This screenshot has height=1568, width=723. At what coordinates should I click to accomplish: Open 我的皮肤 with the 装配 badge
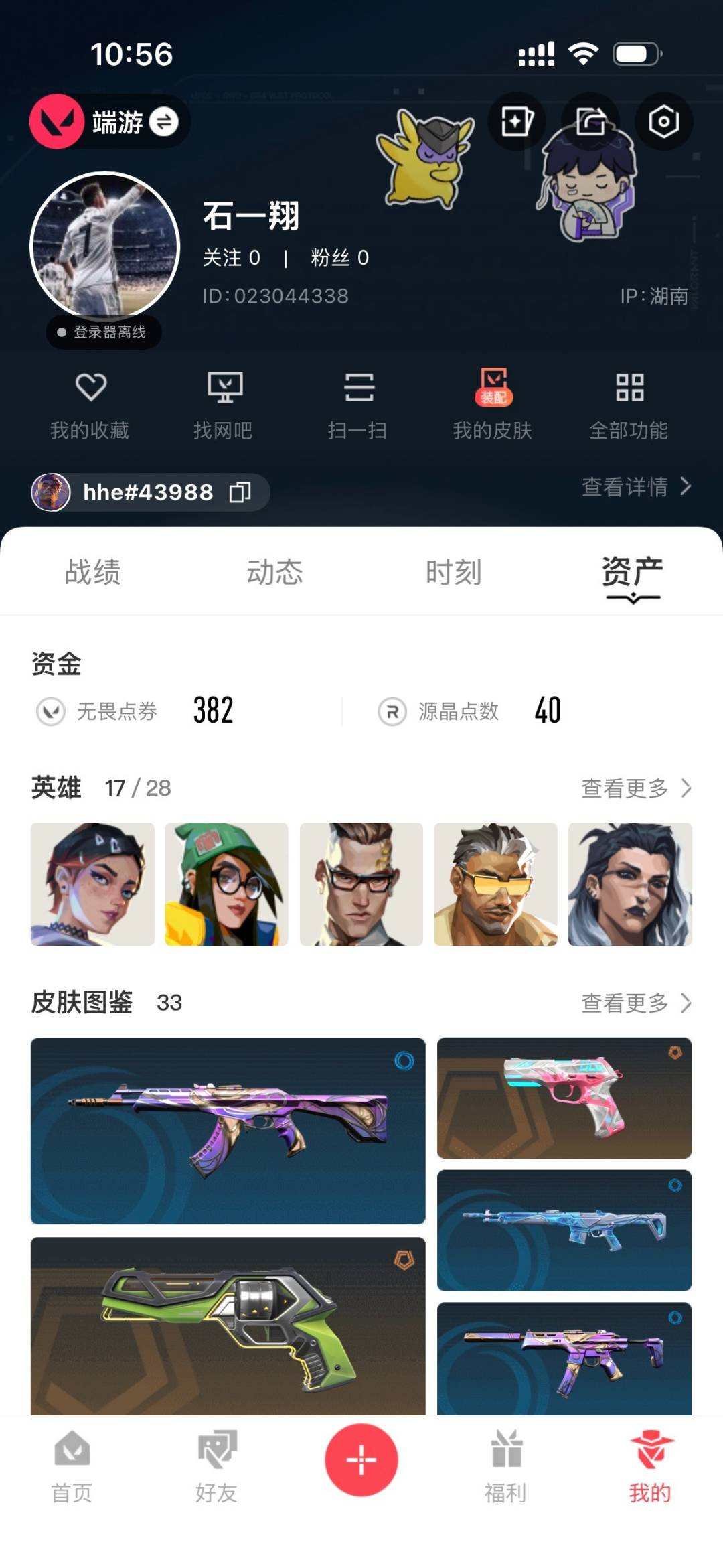[494, 403]
